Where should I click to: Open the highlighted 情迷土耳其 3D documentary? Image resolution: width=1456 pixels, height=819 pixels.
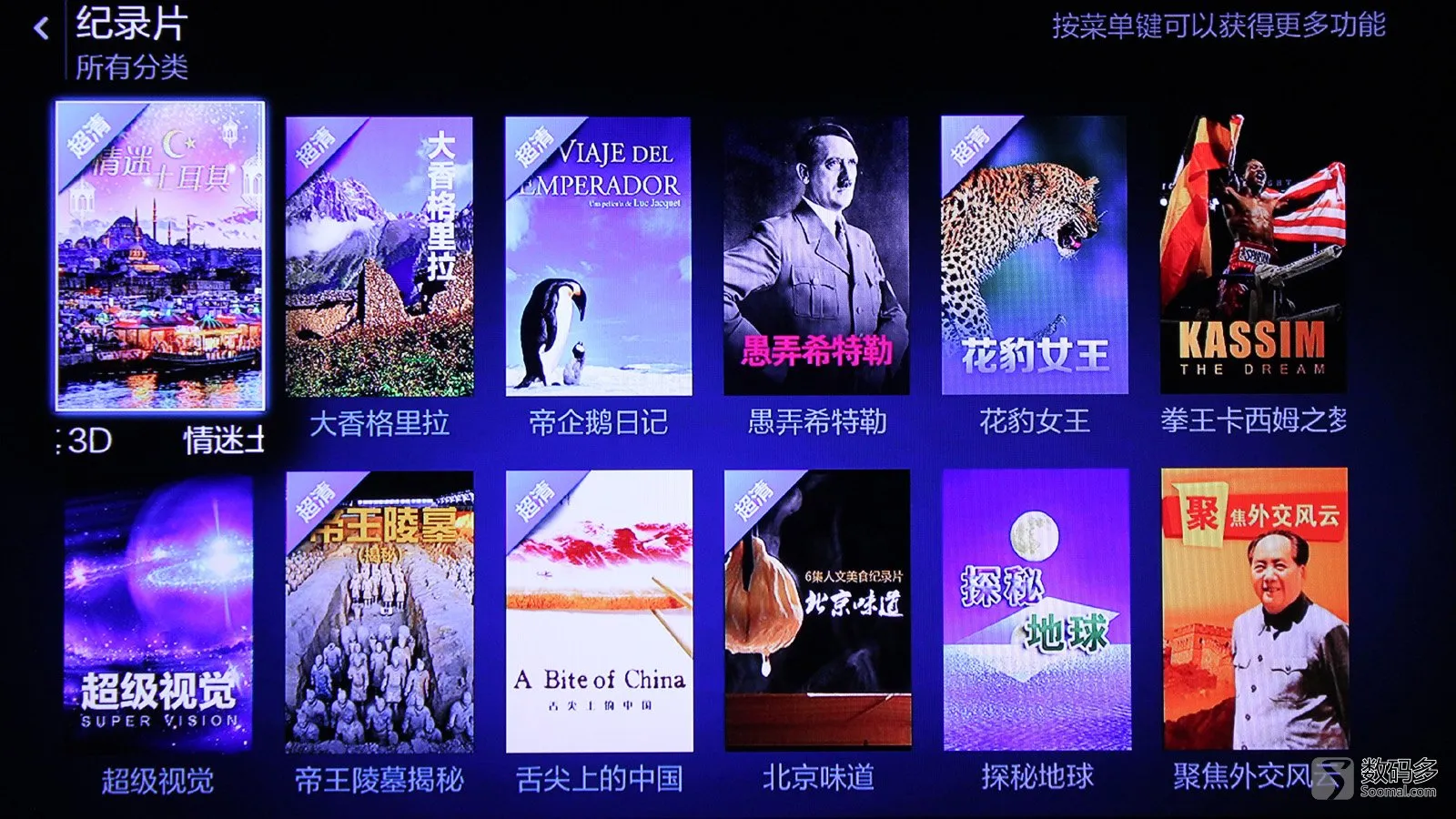[x=160, y=257]
